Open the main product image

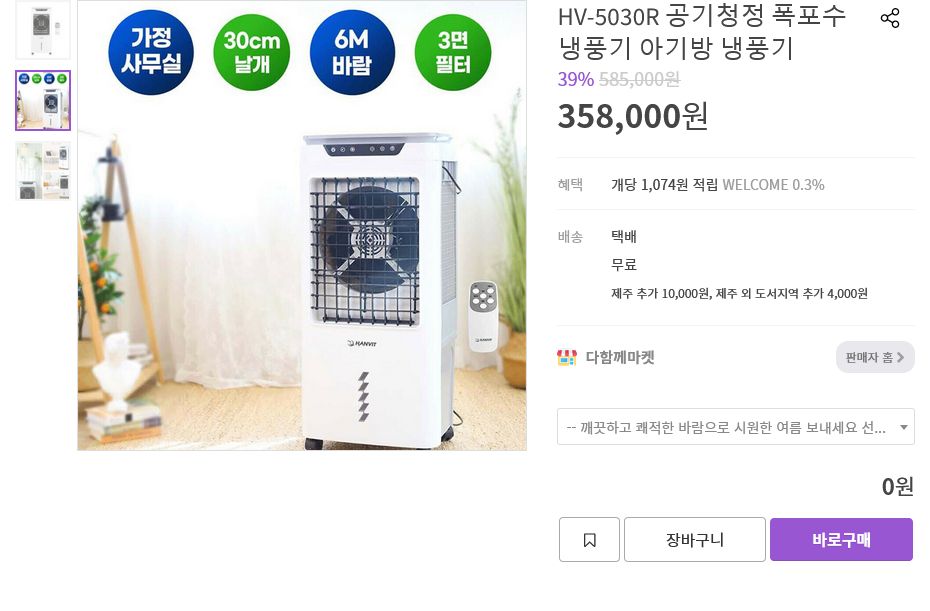302,225
